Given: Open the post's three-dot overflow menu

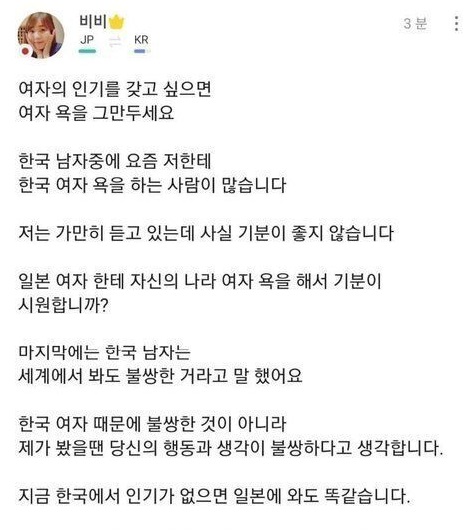Looking at the screenshot, I should (x=456, y=24).
